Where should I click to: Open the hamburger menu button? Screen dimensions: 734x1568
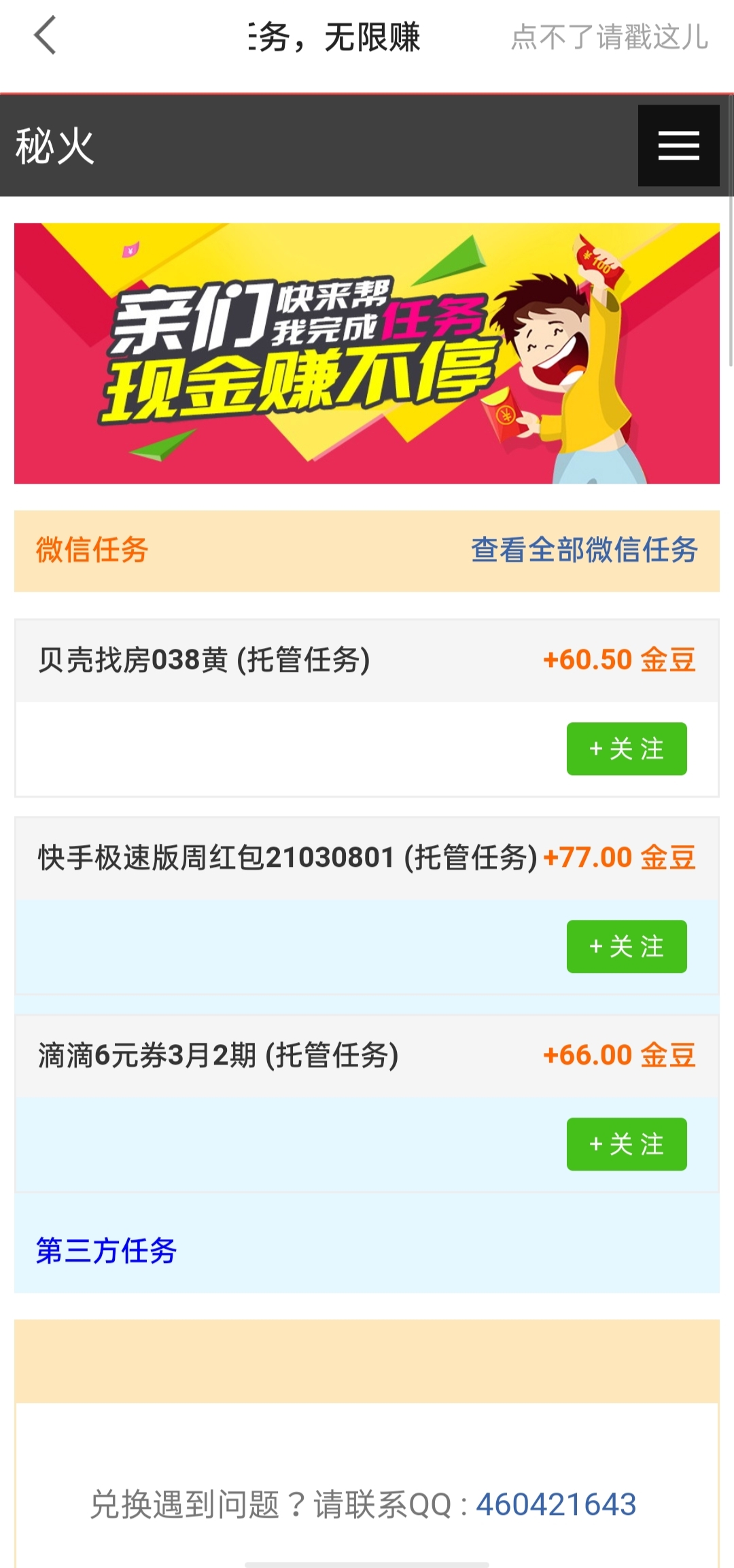[x=678, y=145]
